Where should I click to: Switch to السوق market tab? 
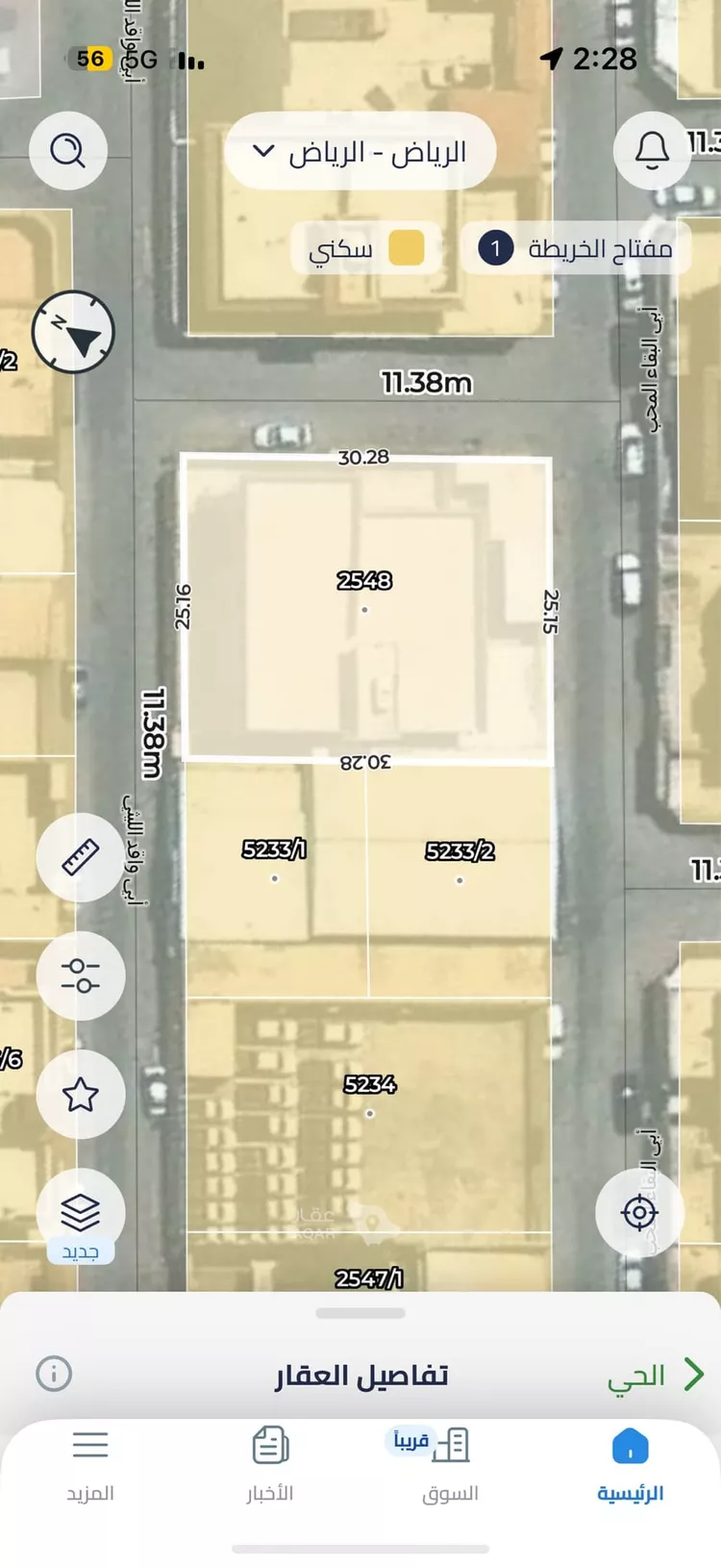(450, 1466)
